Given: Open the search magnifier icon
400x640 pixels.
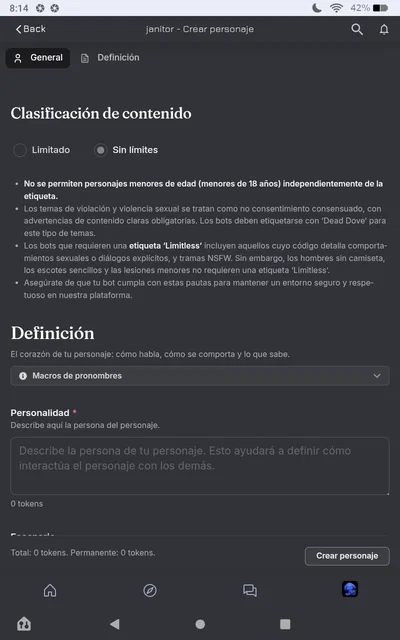Looking at the screenshot, I should click(357, 29).
